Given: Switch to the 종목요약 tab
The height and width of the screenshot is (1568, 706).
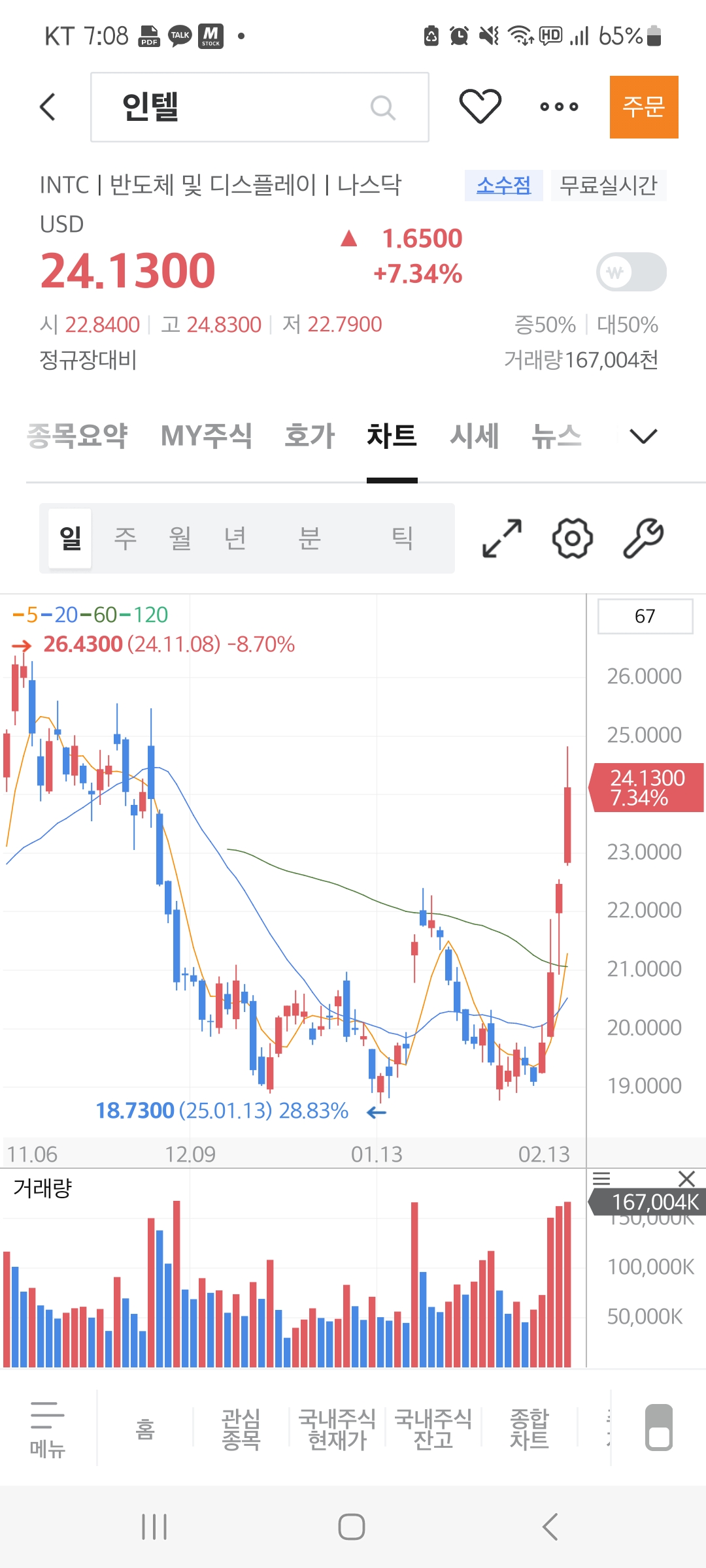Looking at the screenshot, I should (x=77, y=436).
